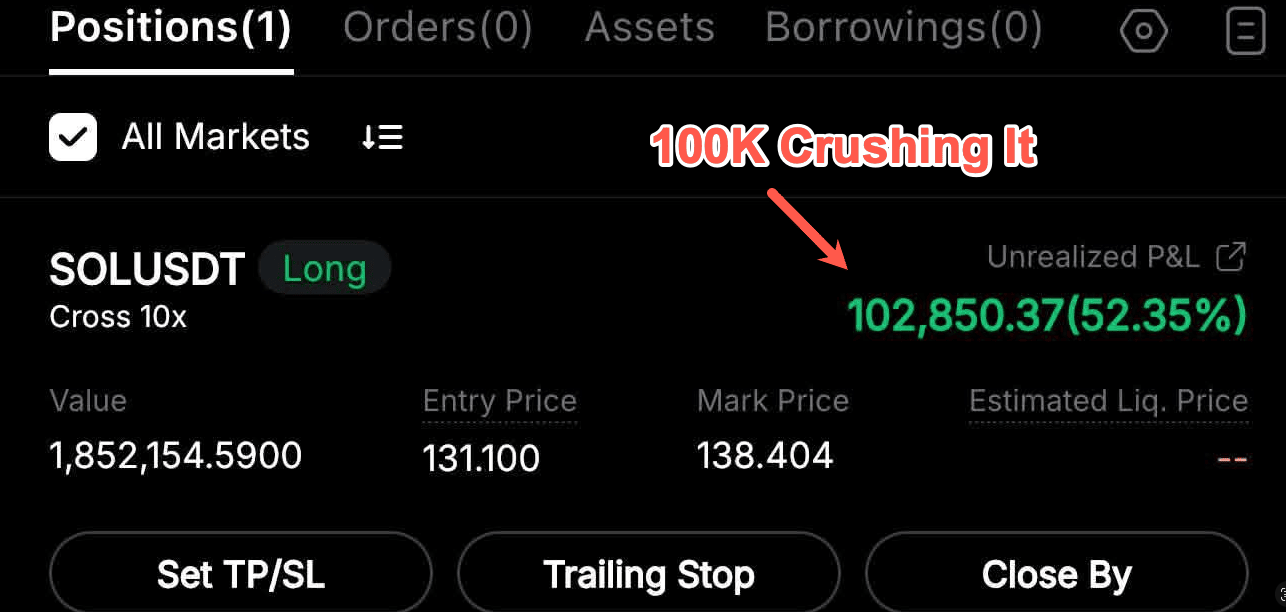1286x612 pixels.
Task: Tap the Positions(1) tab
Action: pos(170,29)
